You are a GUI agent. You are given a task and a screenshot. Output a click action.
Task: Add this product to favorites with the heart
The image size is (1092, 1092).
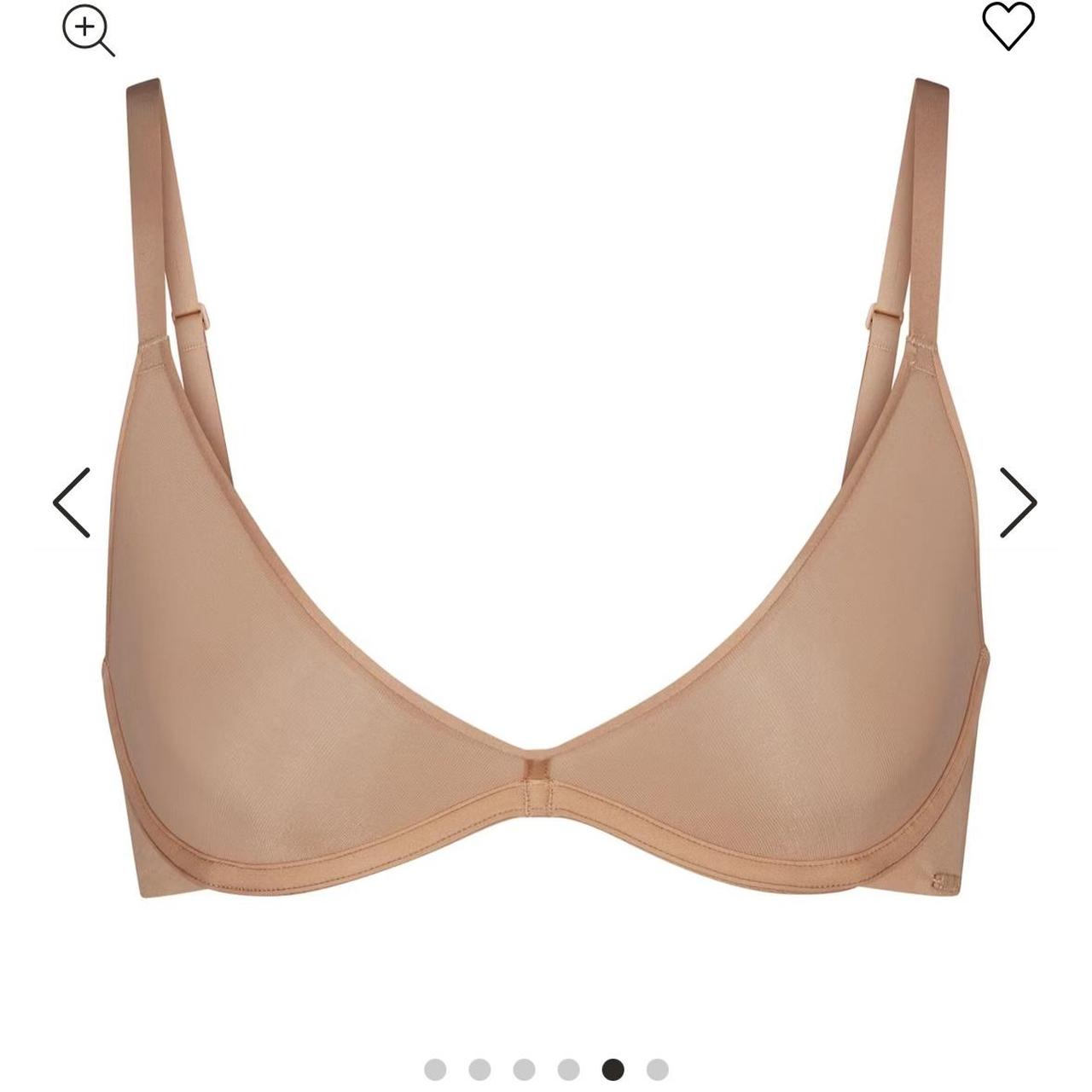[1008, 26]
